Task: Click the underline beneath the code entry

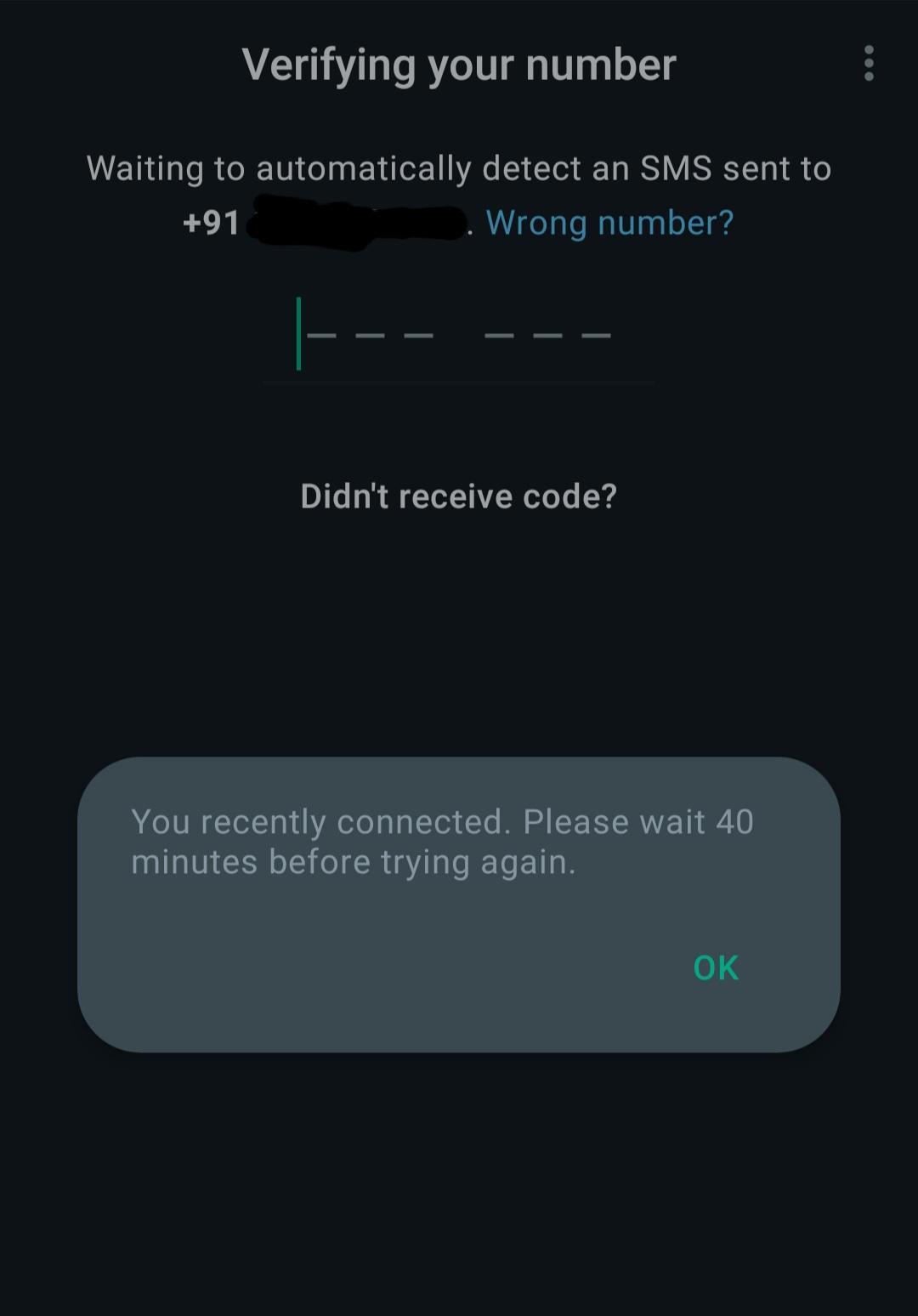Action: 459,384
